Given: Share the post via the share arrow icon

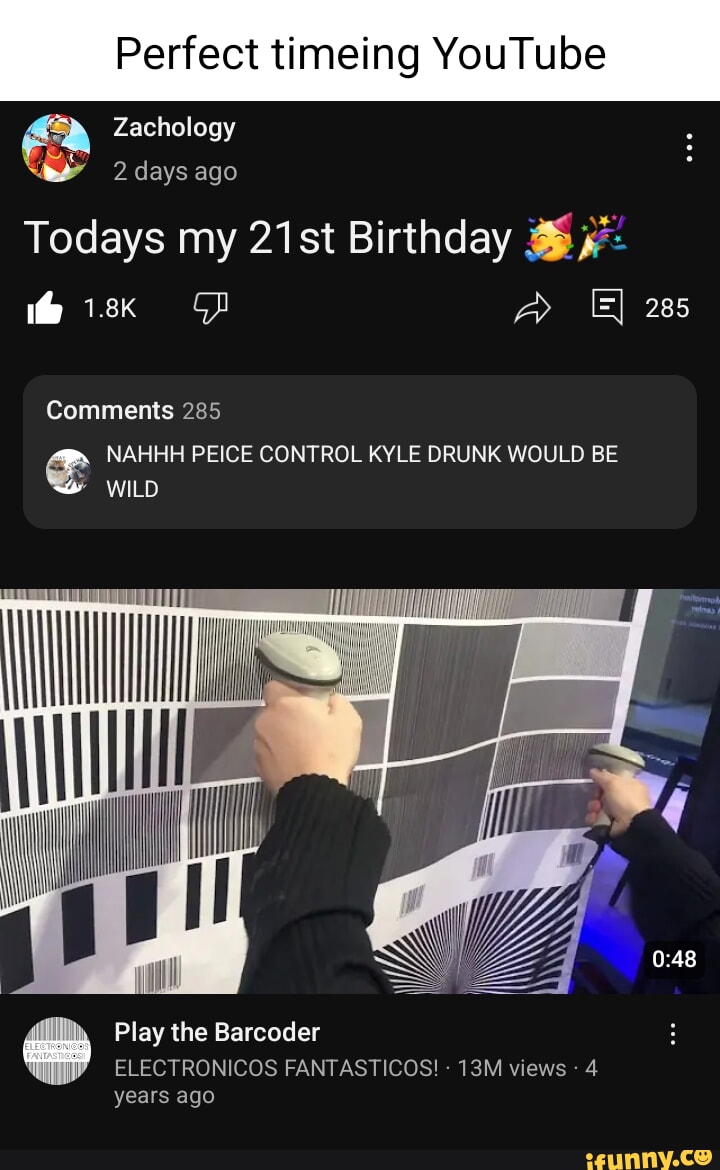Looking at the screenshot, I should coord(534,308).
